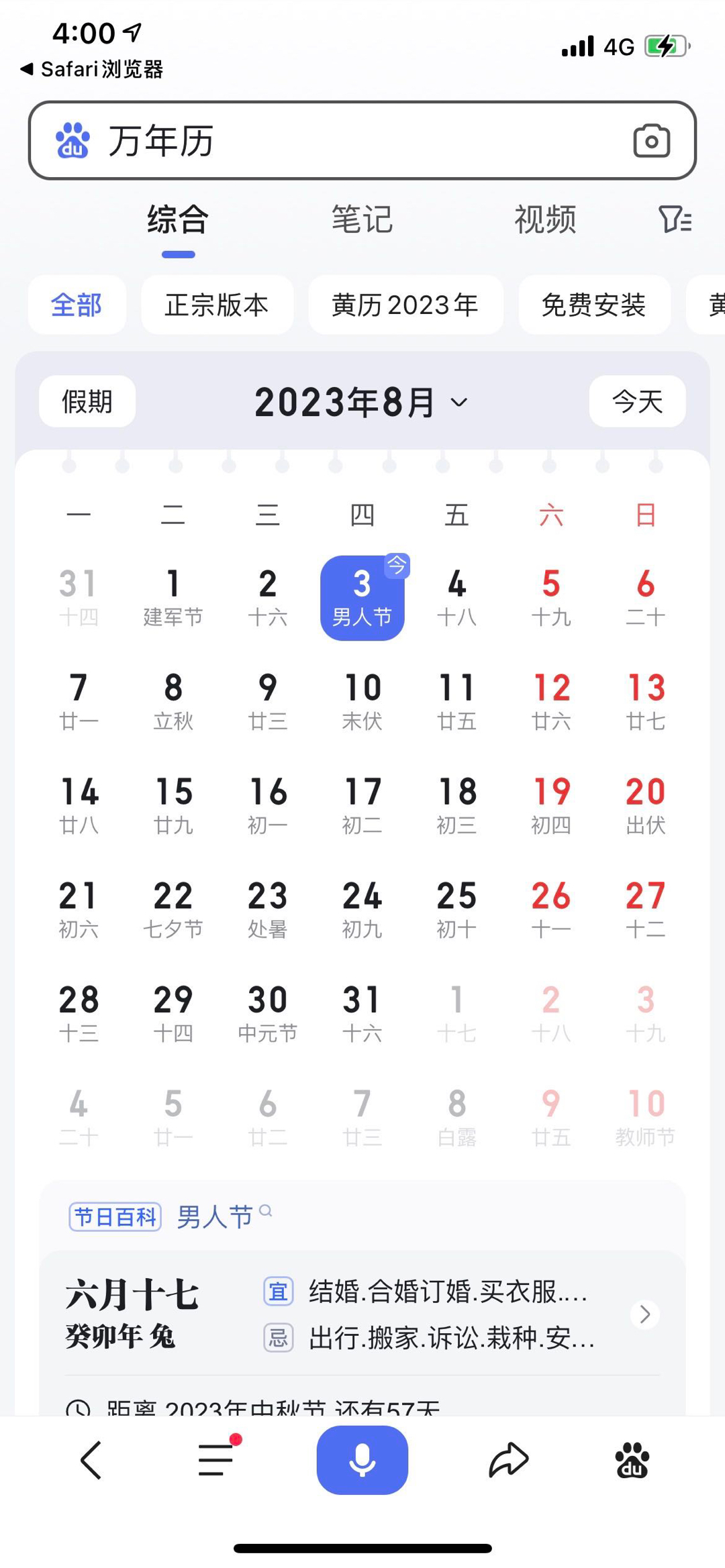Open the 假期 holidays button
The width and height of the screenshot is (725, 1568).
[x=87, y=402]
